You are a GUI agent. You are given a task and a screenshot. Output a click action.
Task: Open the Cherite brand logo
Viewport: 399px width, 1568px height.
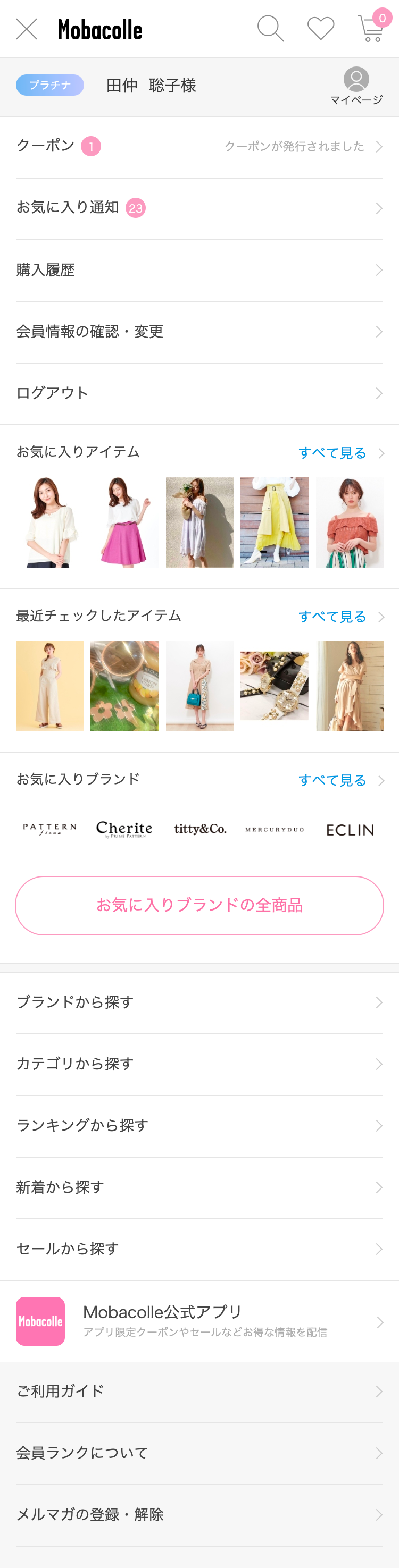(124, 829)
